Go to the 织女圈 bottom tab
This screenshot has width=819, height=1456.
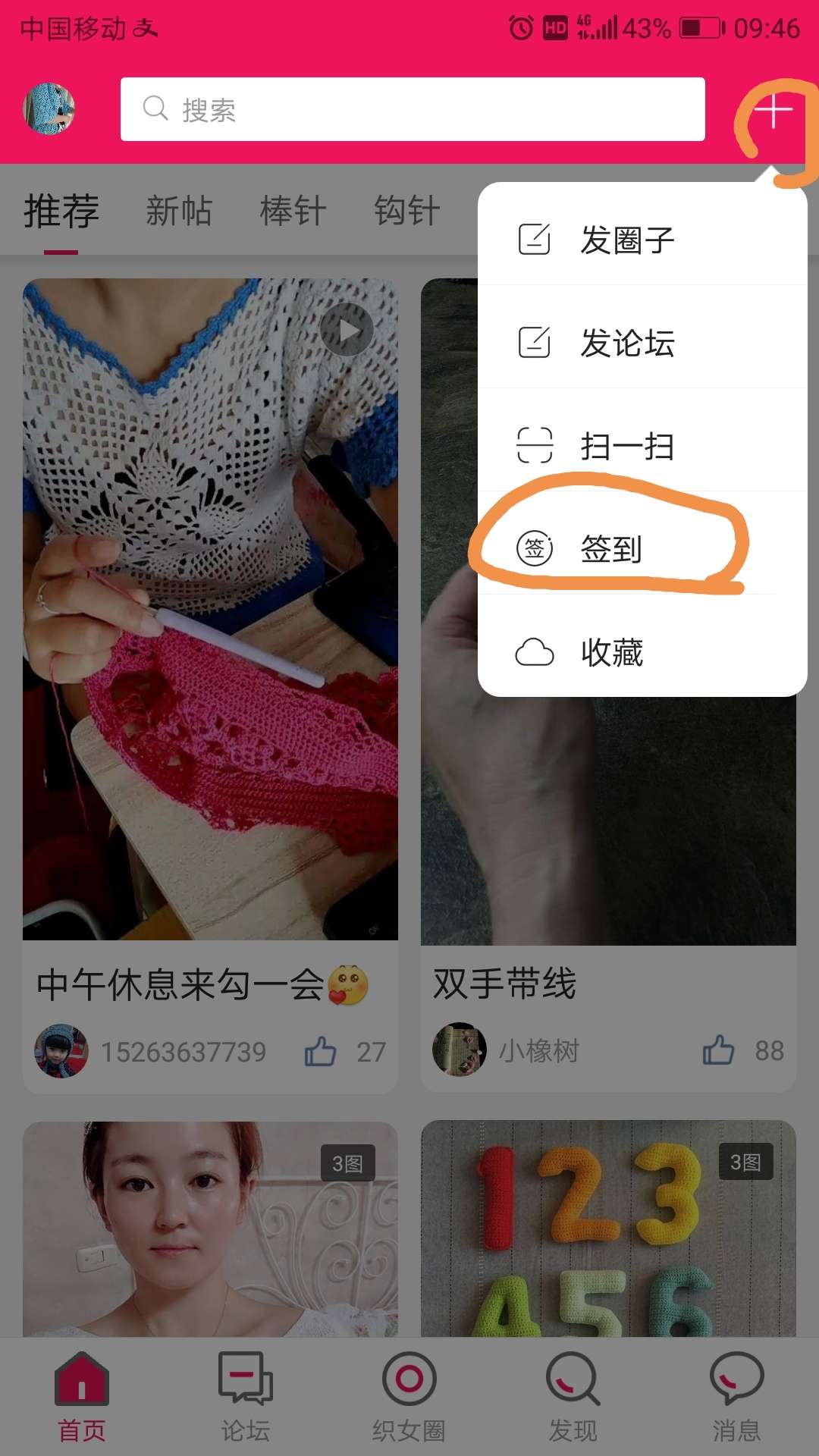point(409,1397)
